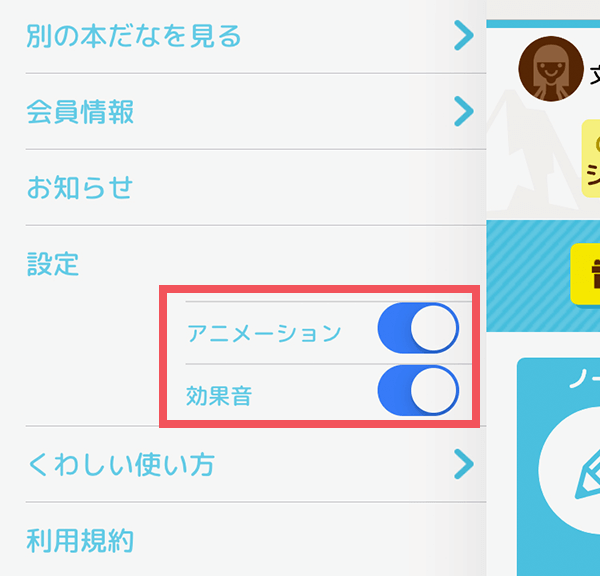Toggle the アニメーション switch

(x=418, y=331)
